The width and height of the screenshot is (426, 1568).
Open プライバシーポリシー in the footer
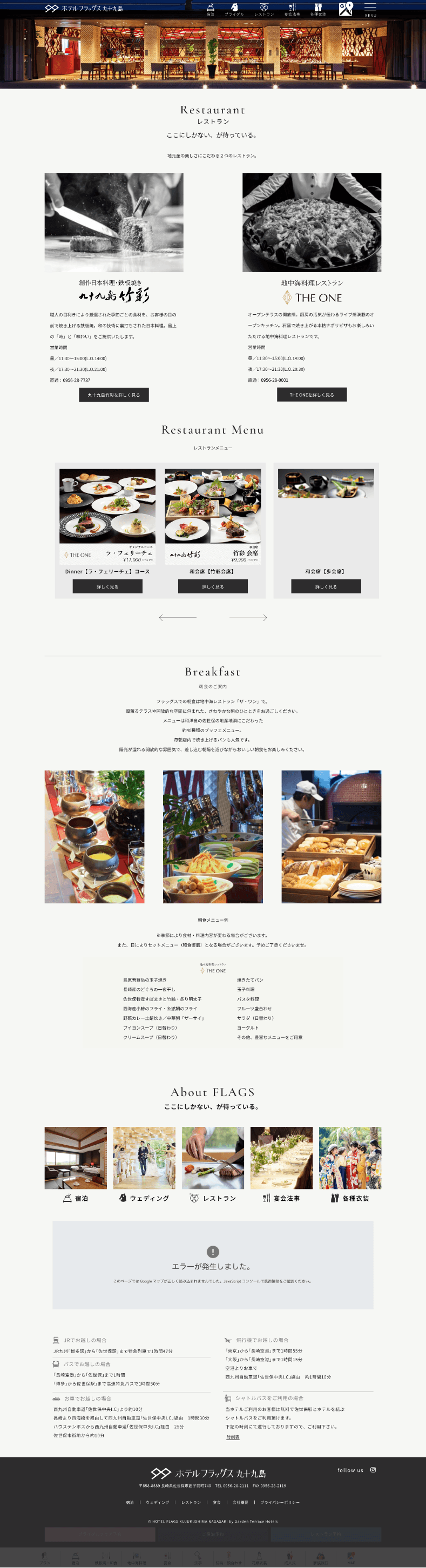pos(280,1502)
